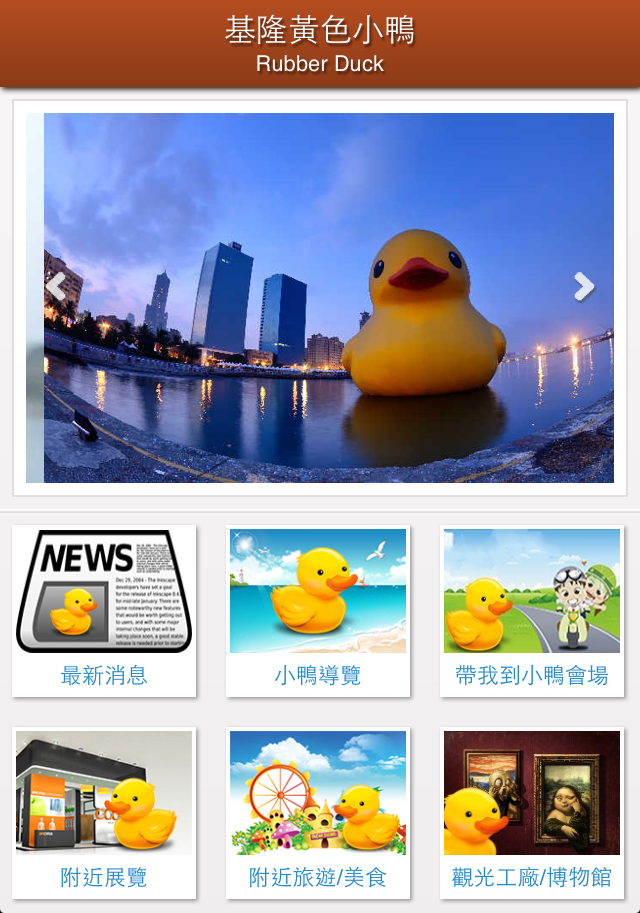
Task: Advance to the next slideshow photo
Action: [x=584, y=287]
